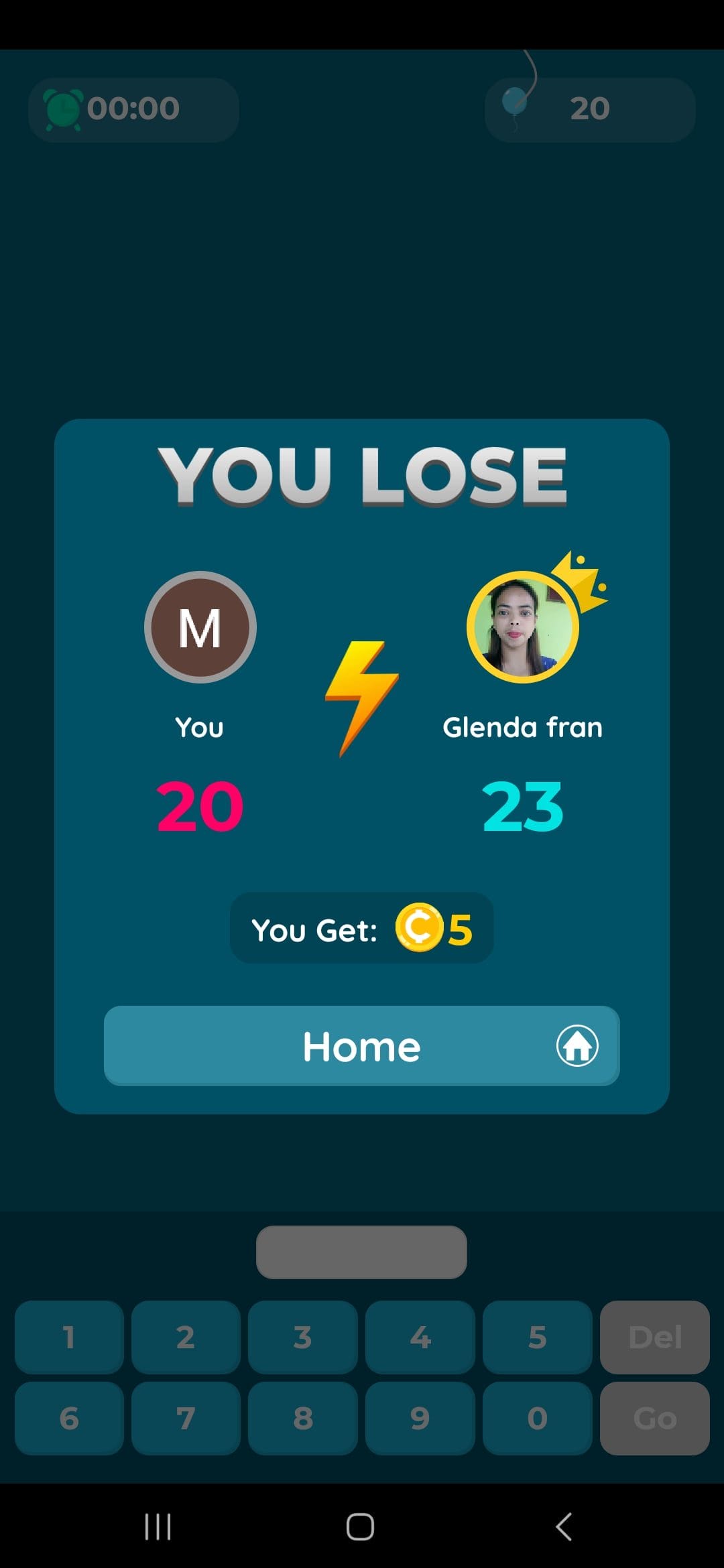Open the recent apps view
Screen dimensions: 724x1568
click(158, 1527)
